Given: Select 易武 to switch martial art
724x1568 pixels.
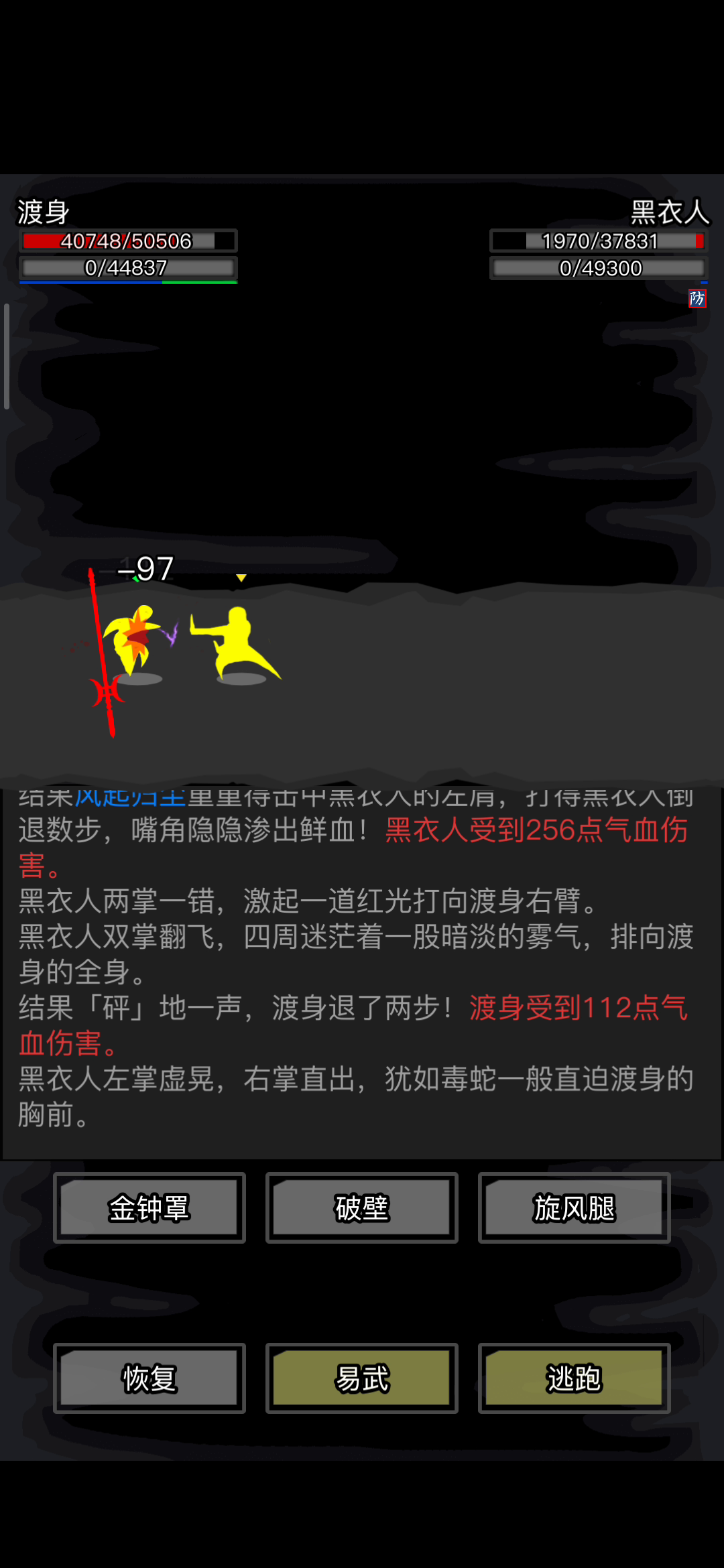Looking at the screenshot, I should click(361, 1378).
